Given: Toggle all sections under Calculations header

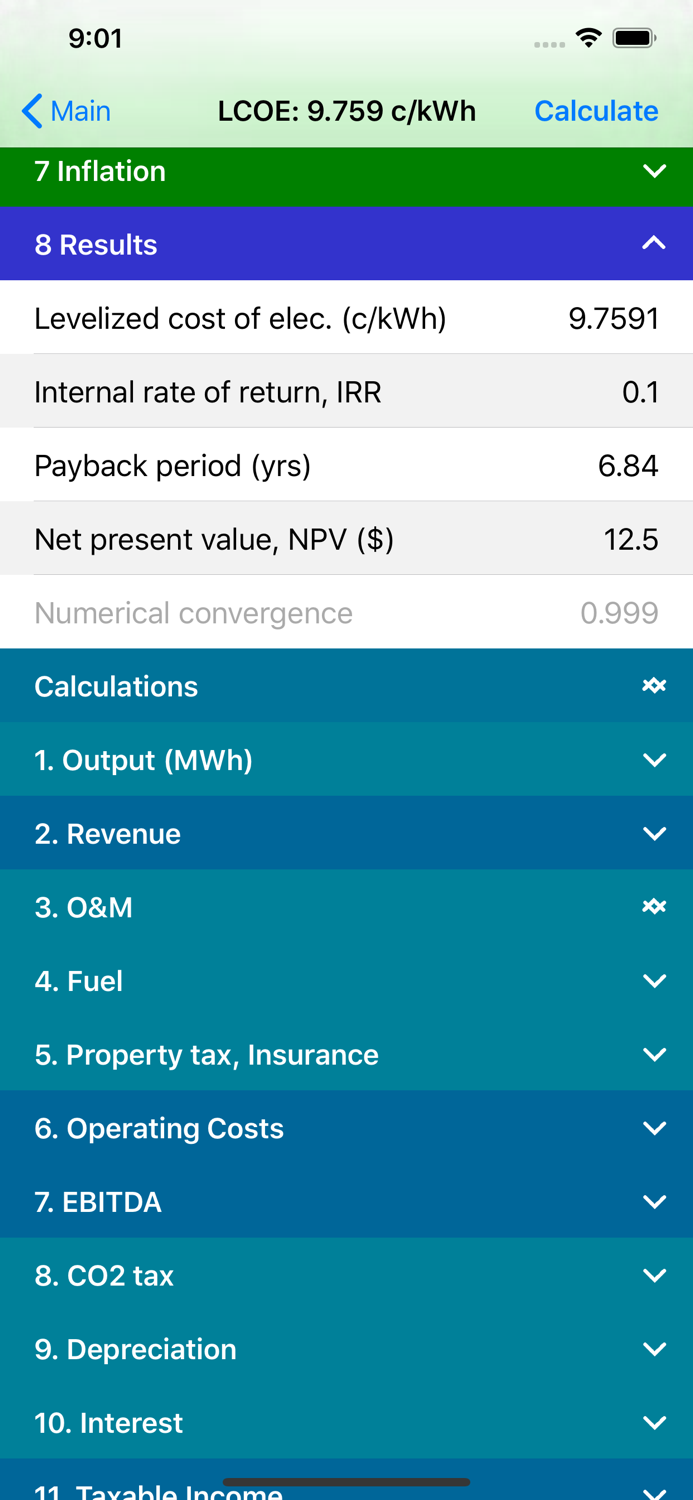Looking at the screenshot, I should point(654,686).
